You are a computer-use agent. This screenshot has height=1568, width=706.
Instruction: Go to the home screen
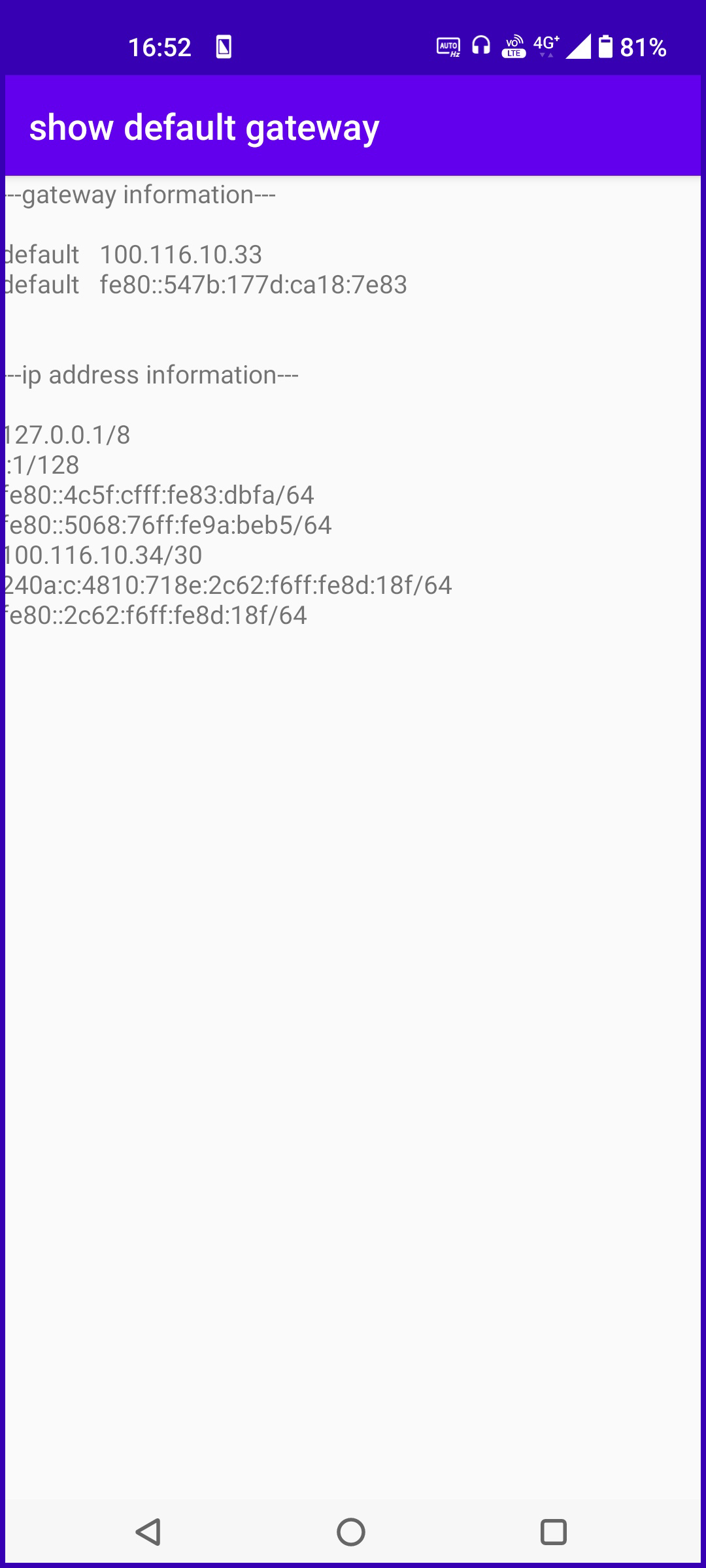tap(351, 1531)
